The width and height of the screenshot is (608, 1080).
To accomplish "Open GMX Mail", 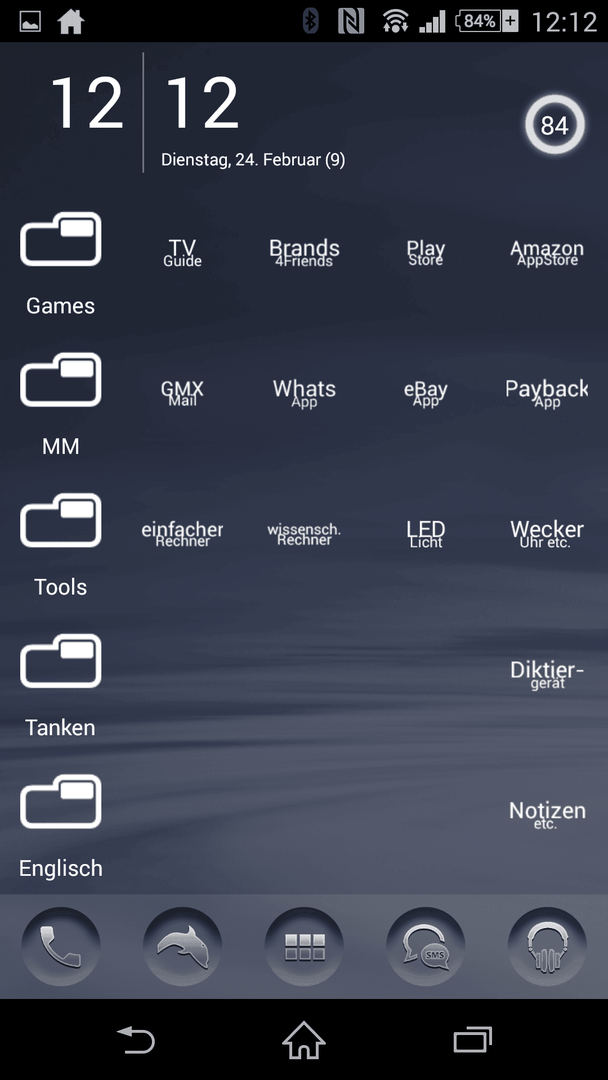I will [182, 393].
